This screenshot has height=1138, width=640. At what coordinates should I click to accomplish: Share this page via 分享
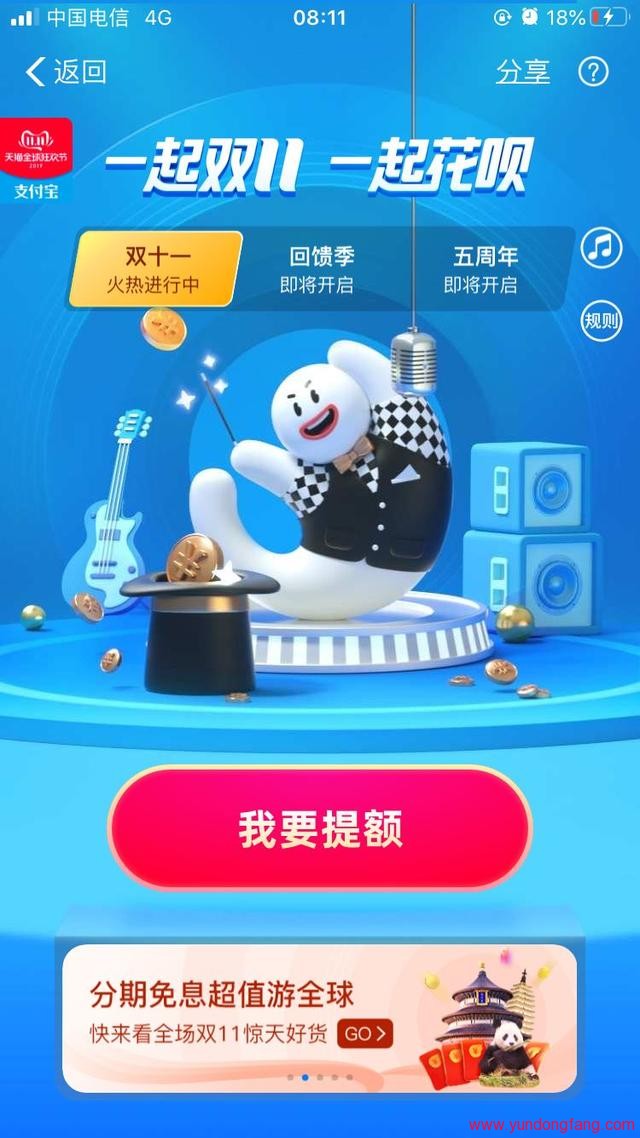(x=522, y=72)
